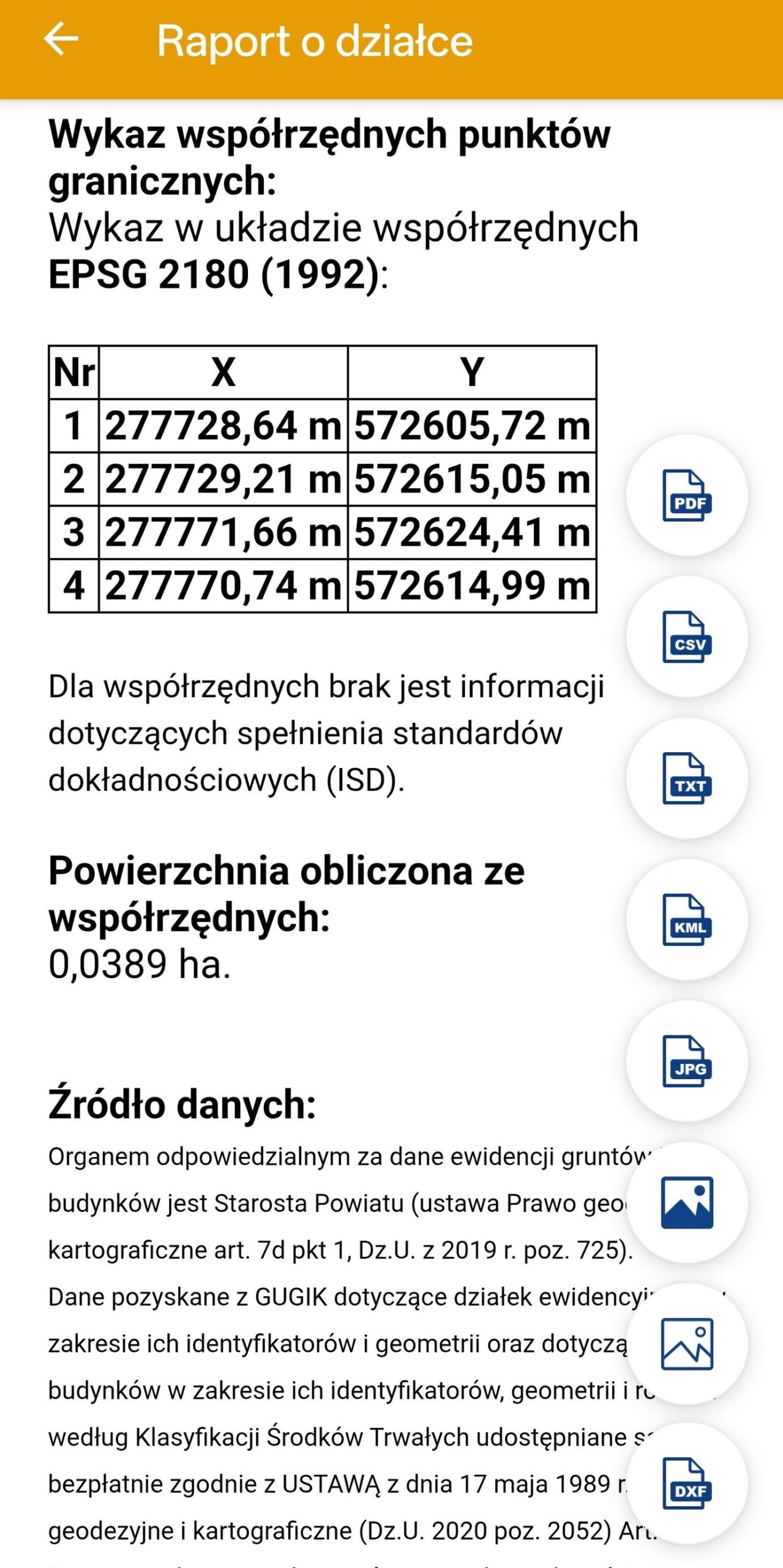This screenshot has width=783, height=1568.
Task: Download the parcel as KML
Action: click(687, 920)
